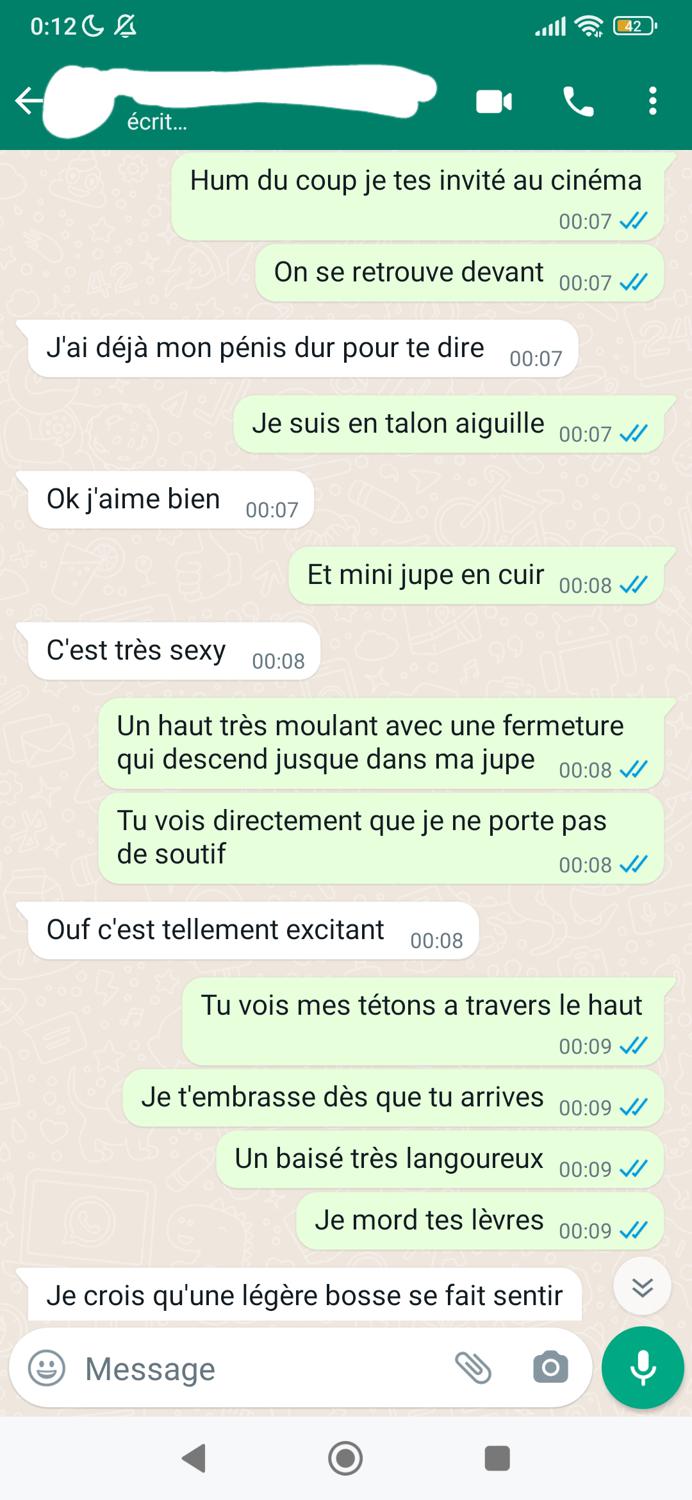Record a voice message
This screenshot has height=1500, width=692.
coord(642,1368)
